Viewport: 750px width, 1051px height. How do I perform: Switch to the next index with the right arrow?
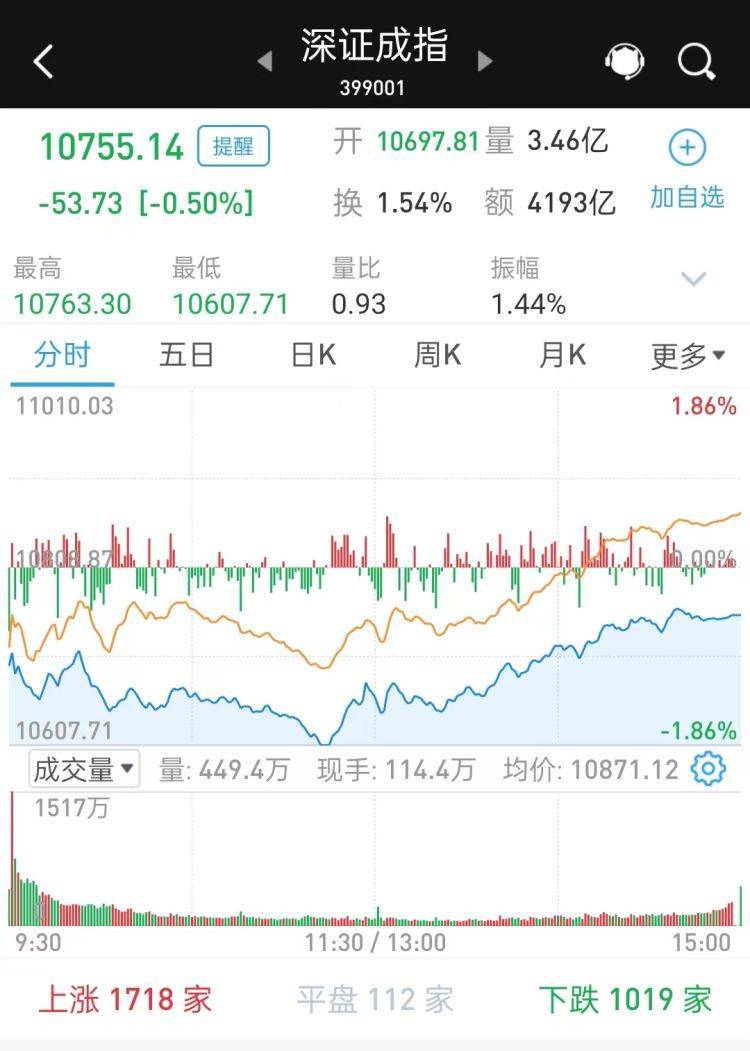click(486, 62)
